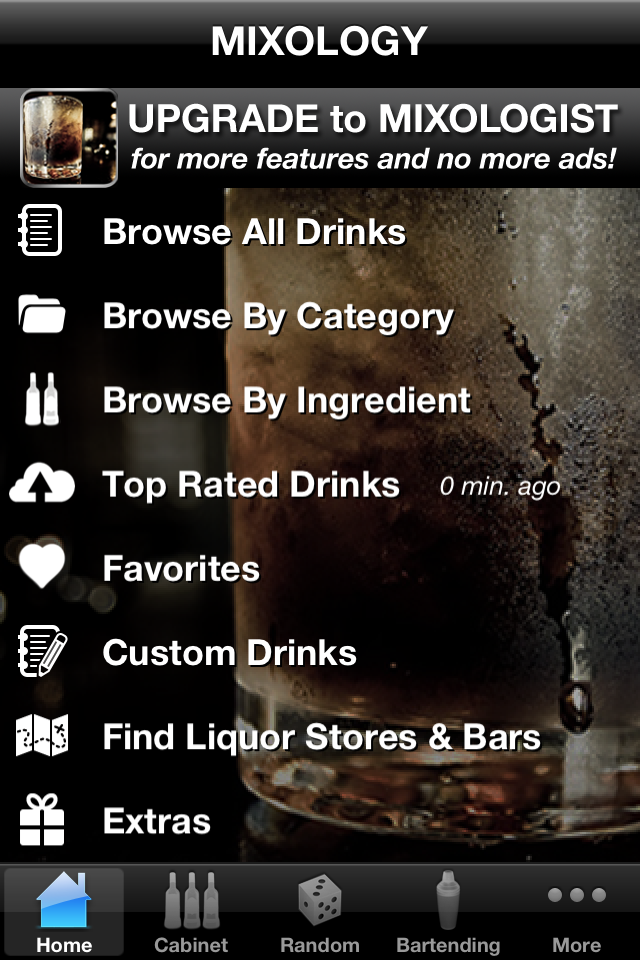Image resolution: width=640 pixels, height=960 pixels.
Task: Open the Random tab
Action: pyautogui.click(x=320, y=912)
